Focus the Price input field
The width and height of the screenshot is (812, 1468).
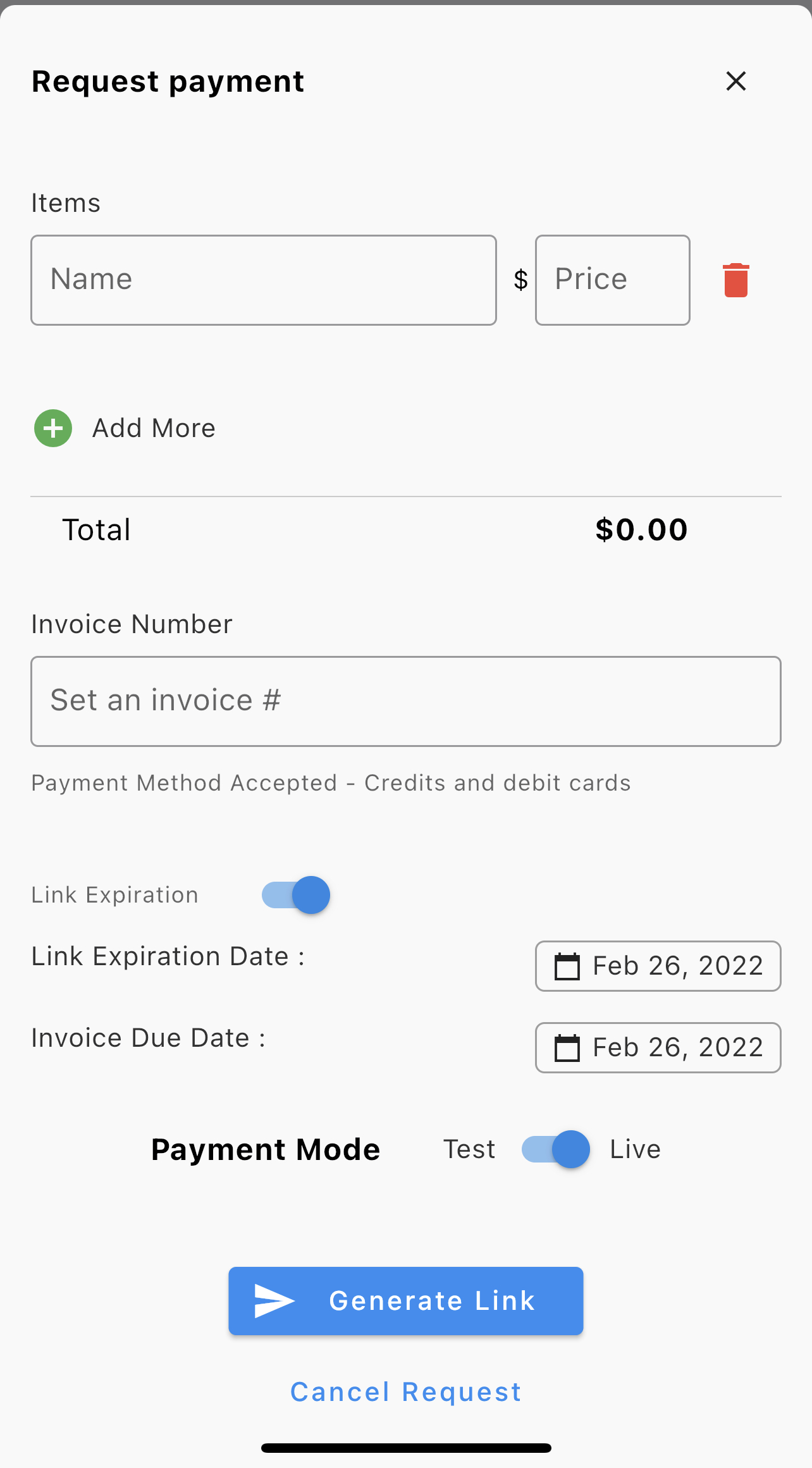[612, 280]
